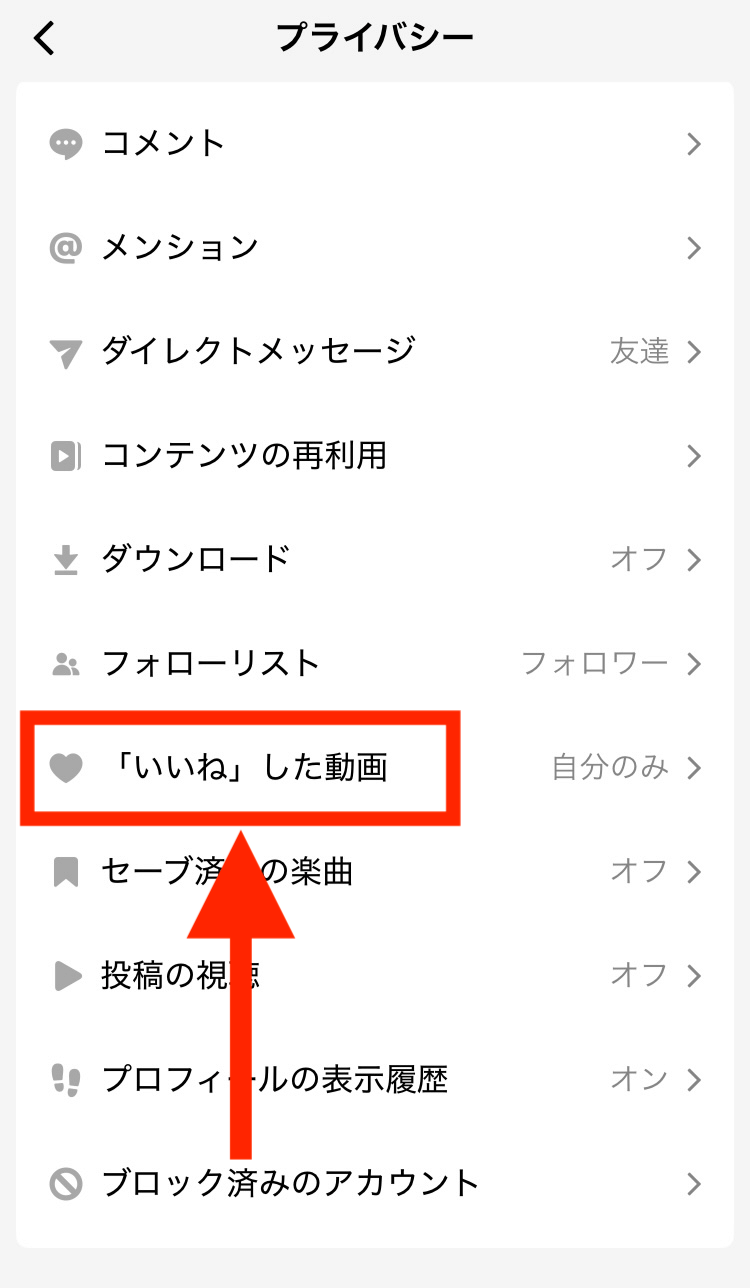This screenshot has width=750, height=1288.
Task: Open the セーブ済みの楽曲 setting
Action: coord(375,872)
